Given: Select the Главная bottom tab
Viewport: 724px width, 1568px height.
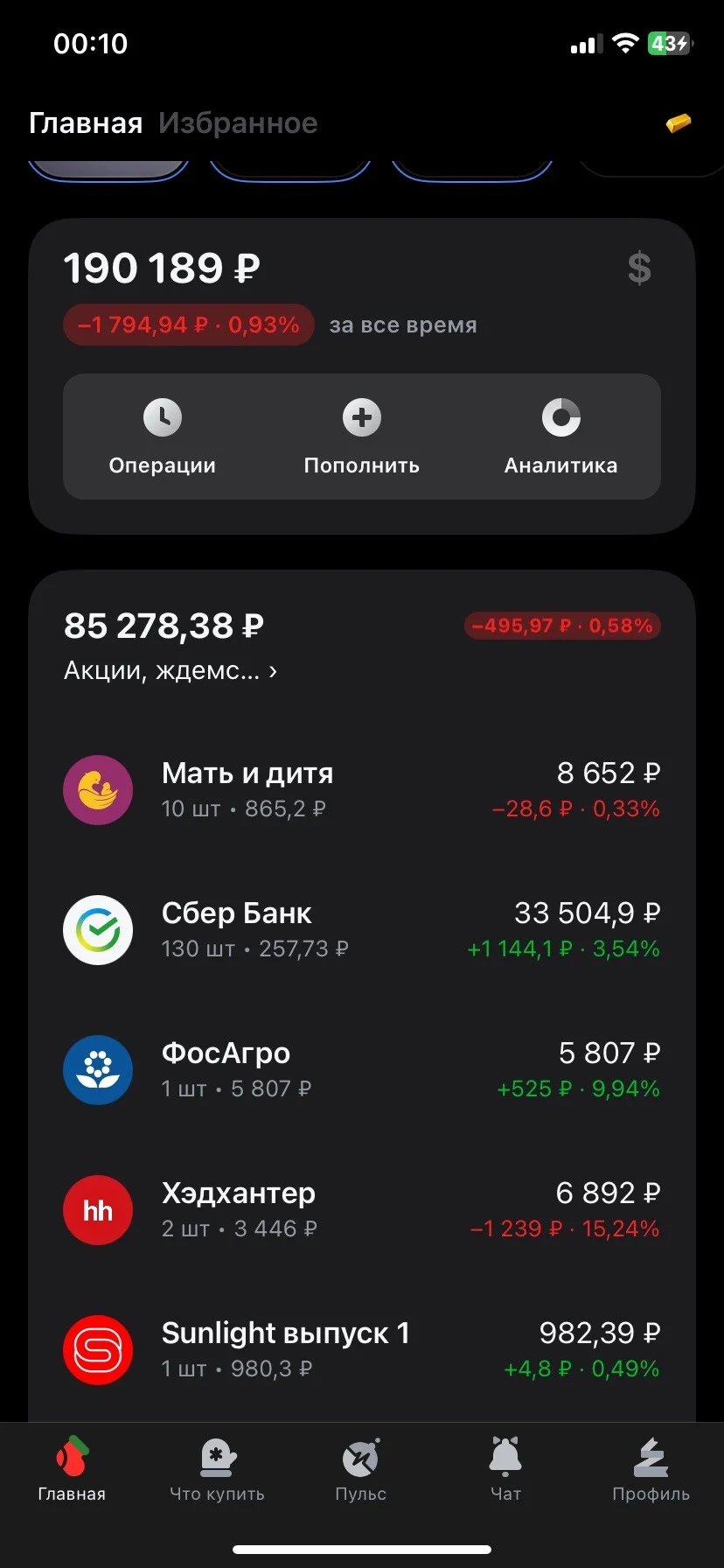Looking at the screenshot, I should point(72,1470).
